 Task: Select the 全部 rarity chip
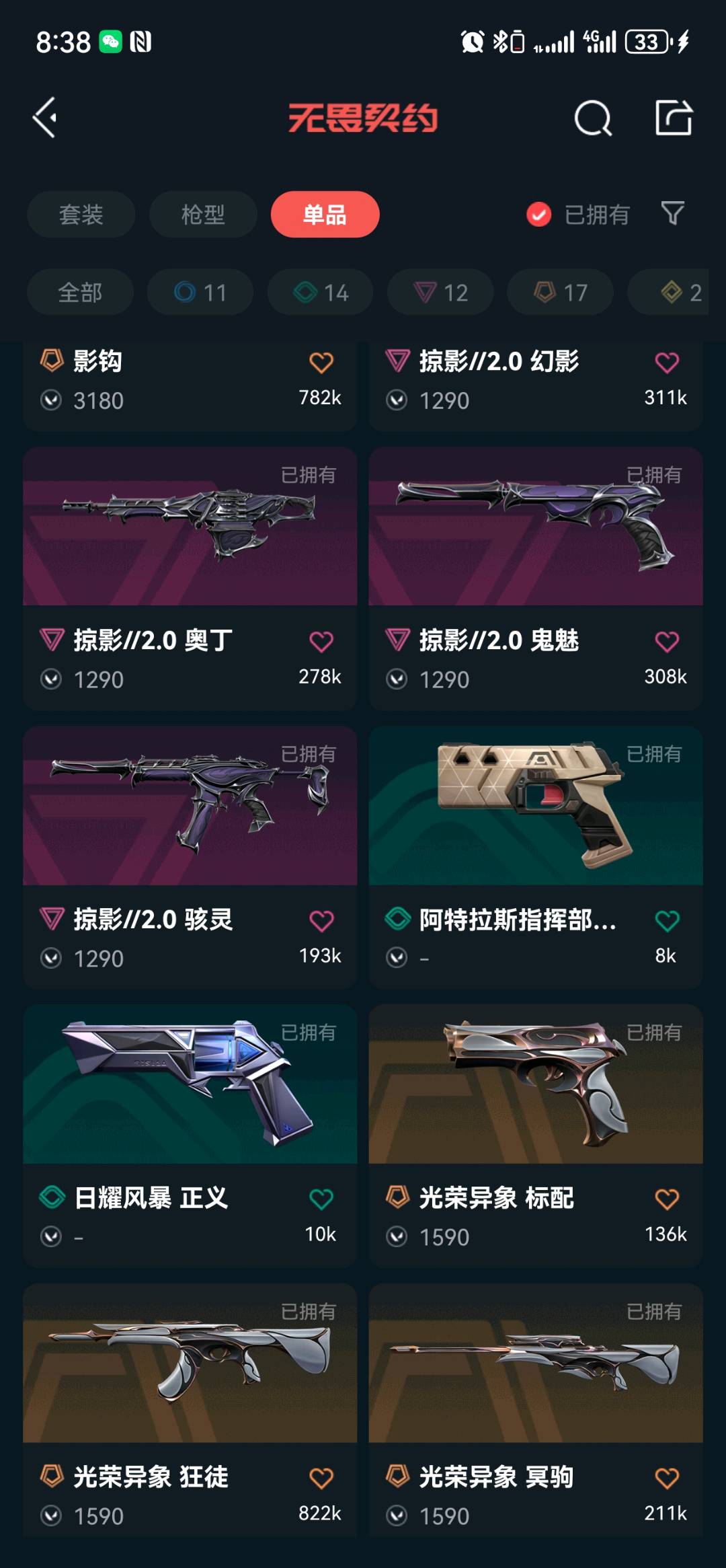80,293
